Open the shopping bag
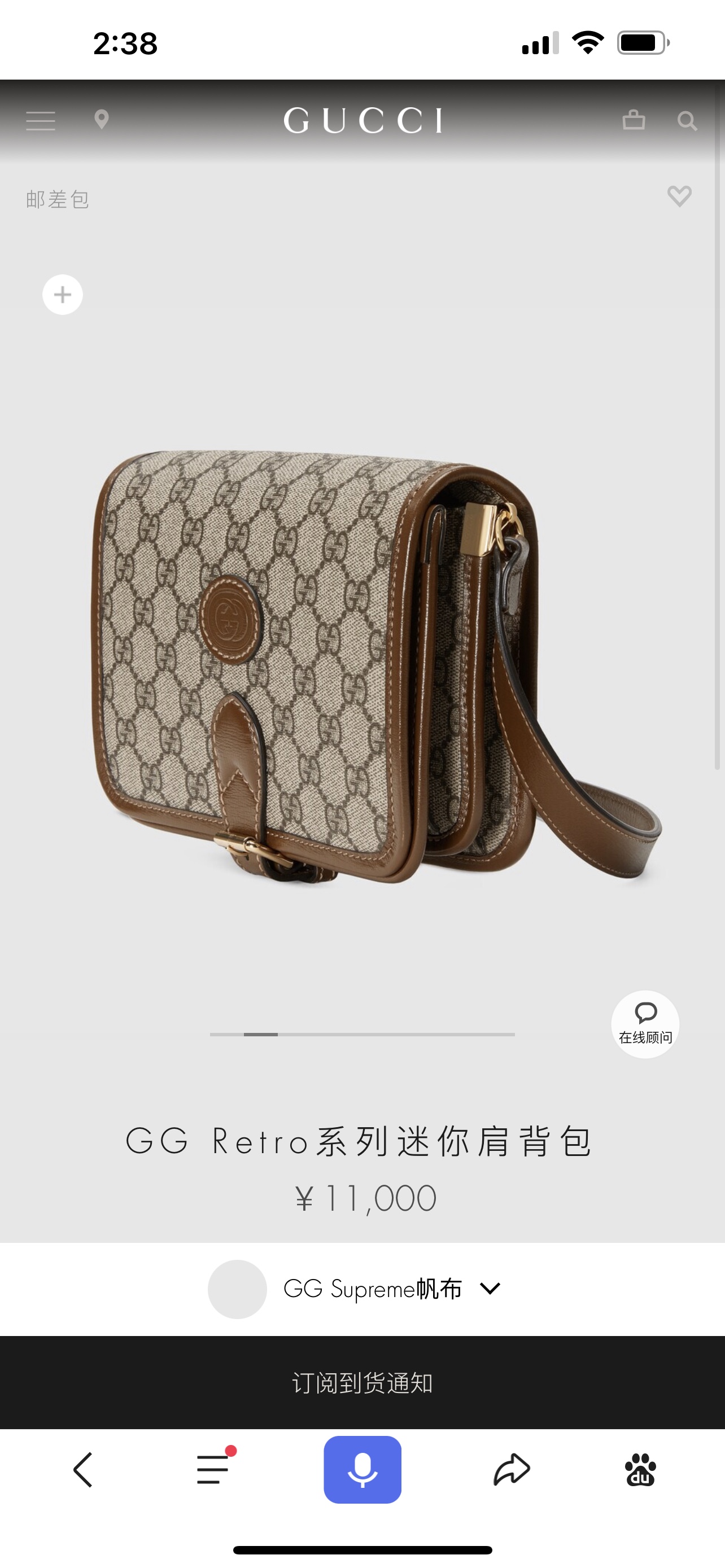The width and height of the screenshot is (725, 1568). click(633, 119)
